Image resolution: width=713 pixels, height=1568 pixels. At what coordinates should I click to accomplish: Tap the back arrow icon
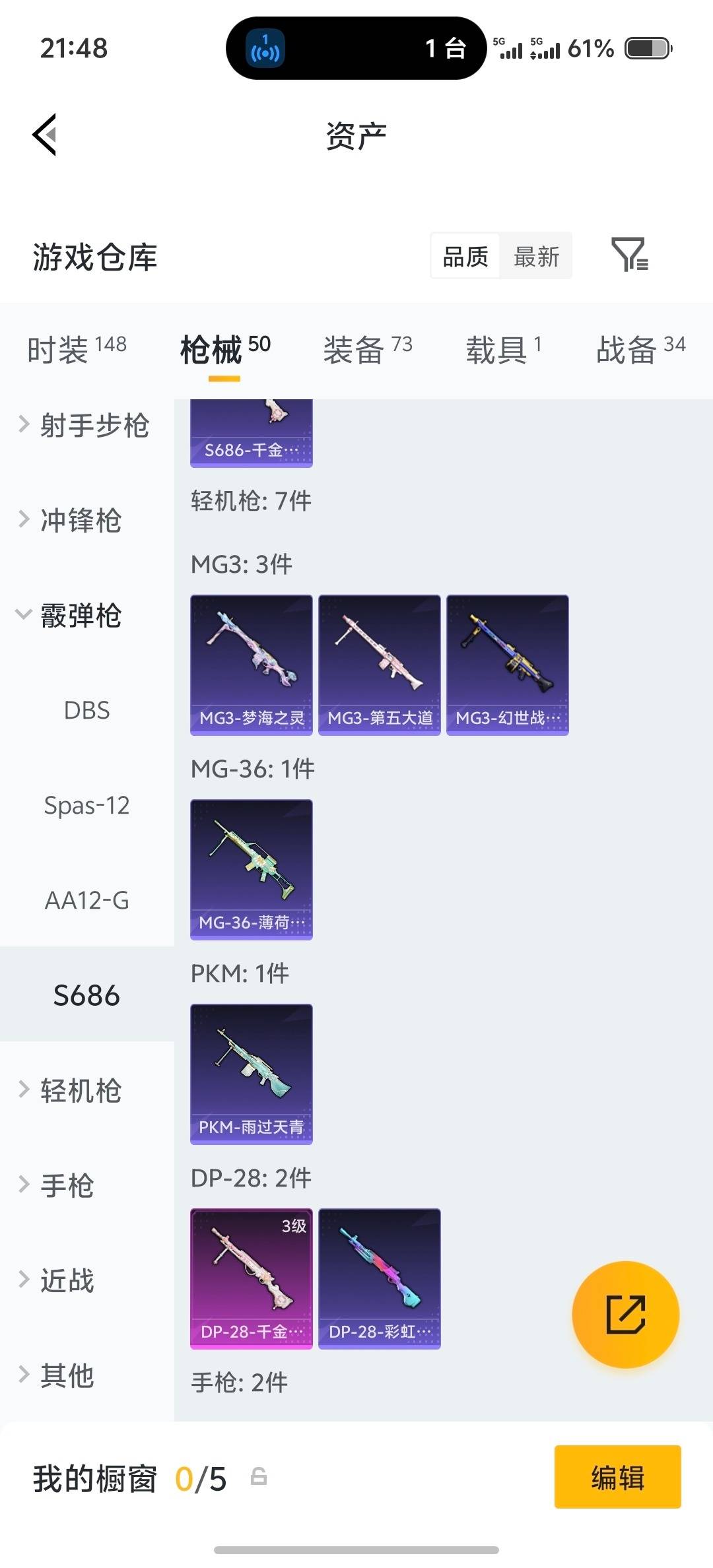(x=44, y=135)
